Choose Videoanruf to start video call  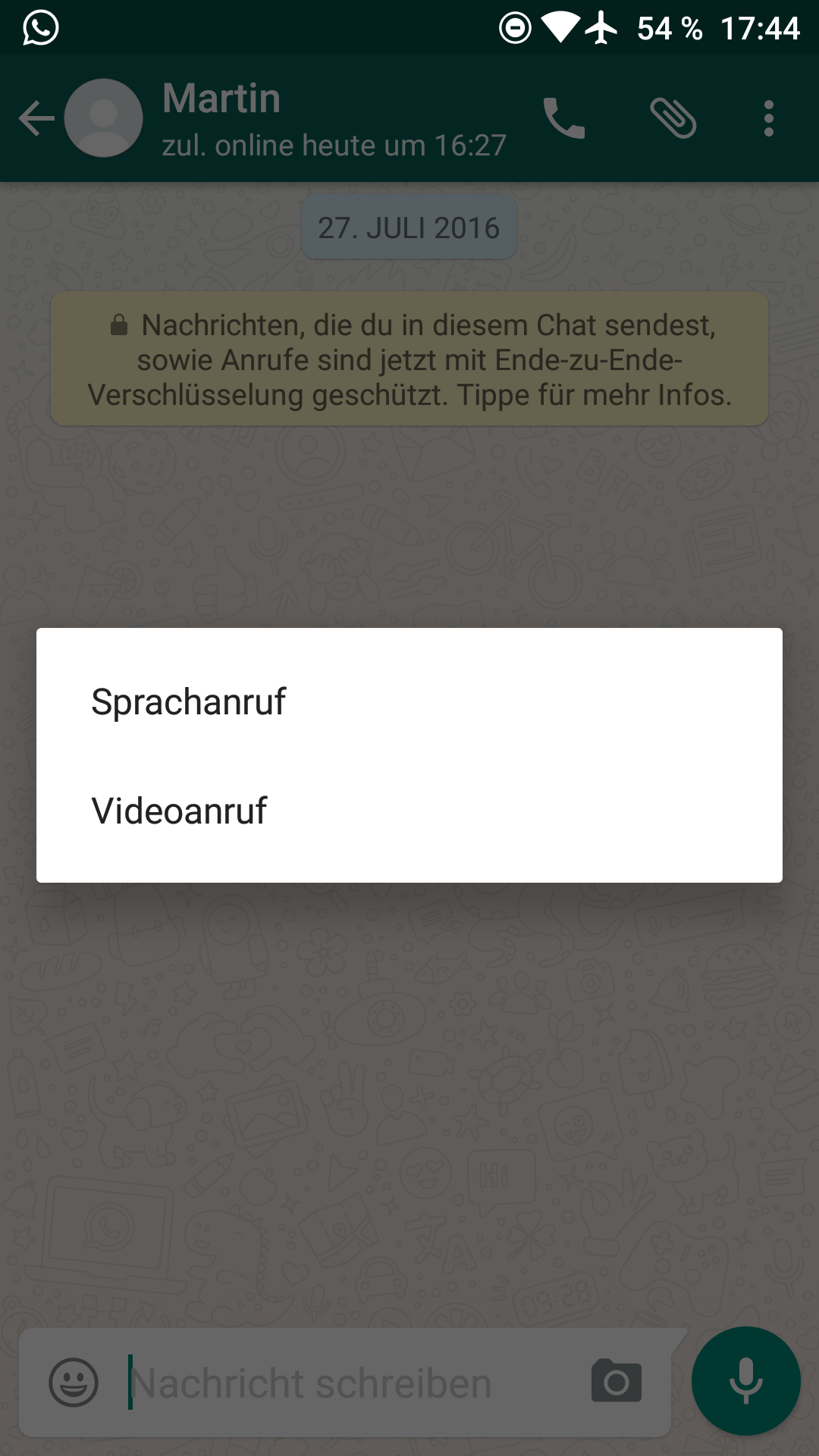coord(409,811)
